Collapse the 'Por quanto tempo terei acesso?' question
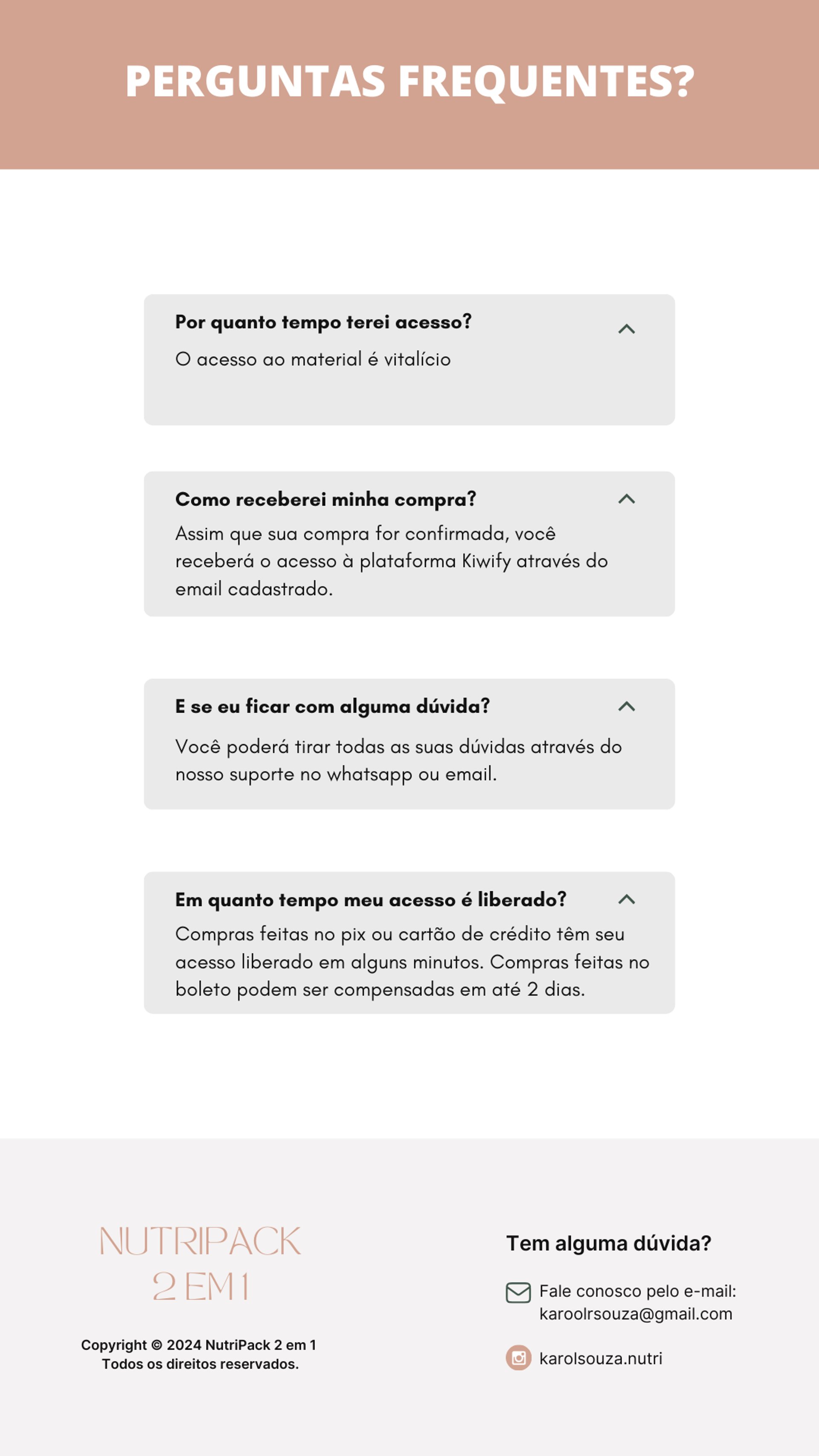The width and height of the screenshot is (819, 1456). 626,329
